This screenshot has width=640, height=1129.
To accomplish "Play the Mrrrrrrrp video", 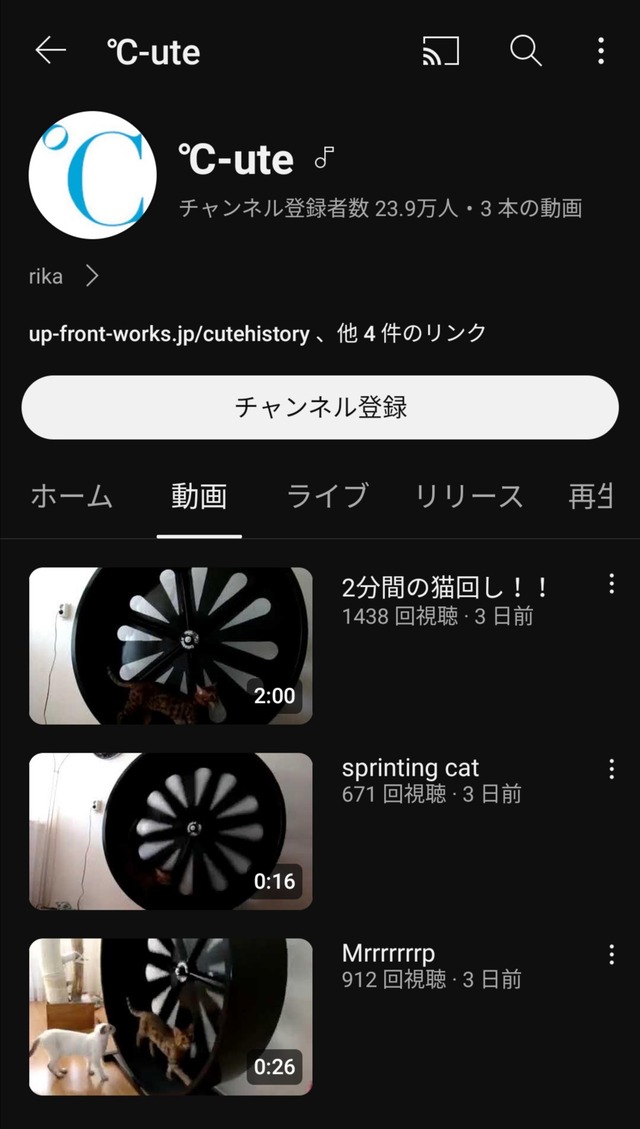I will pyautogui.click(x=171, y=1016).
